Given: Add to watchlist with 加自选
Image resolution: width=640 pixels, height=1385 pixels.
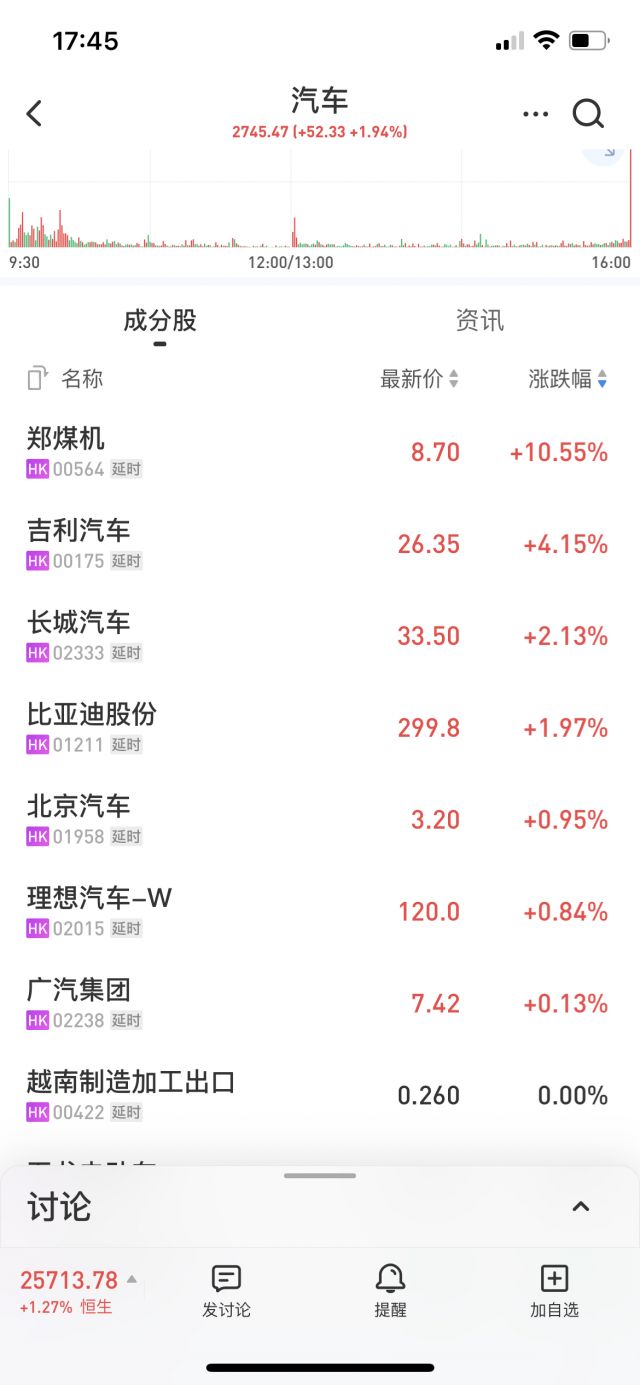Looking at the screenshot, I should point(554,1291).
